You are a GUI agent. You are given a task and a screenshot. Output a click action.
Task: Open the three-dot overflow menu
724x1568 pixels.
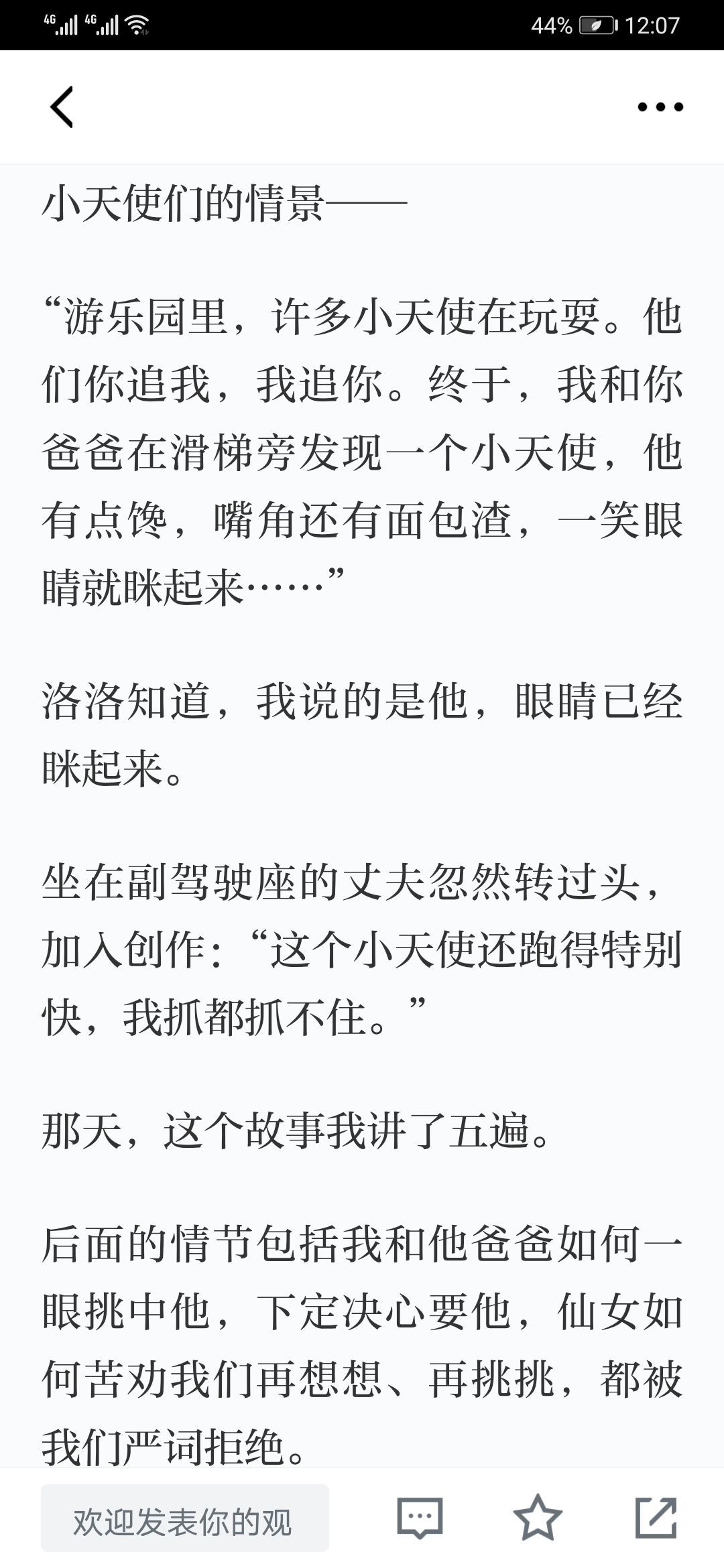point(660,107)
